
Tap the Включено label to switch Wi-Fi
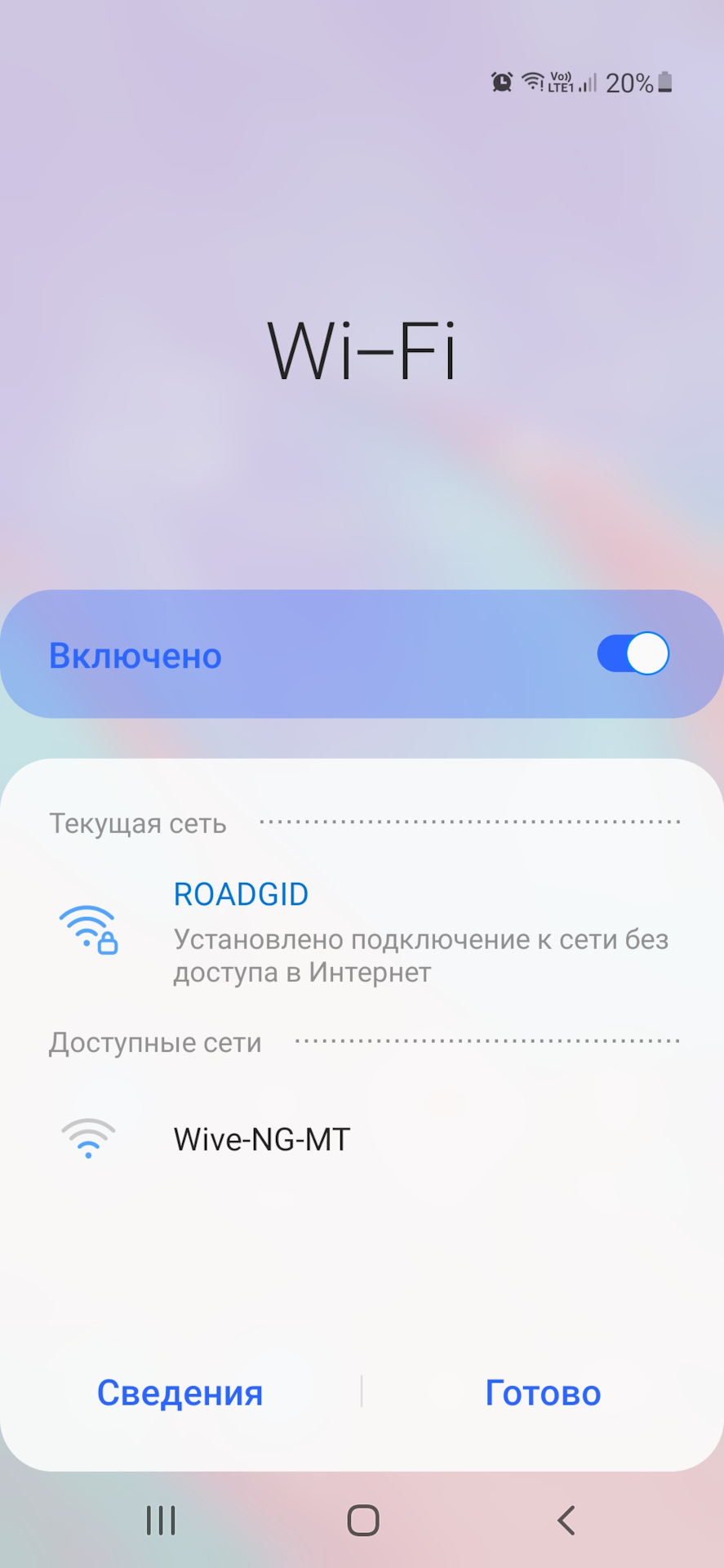[x=135, y=654]
